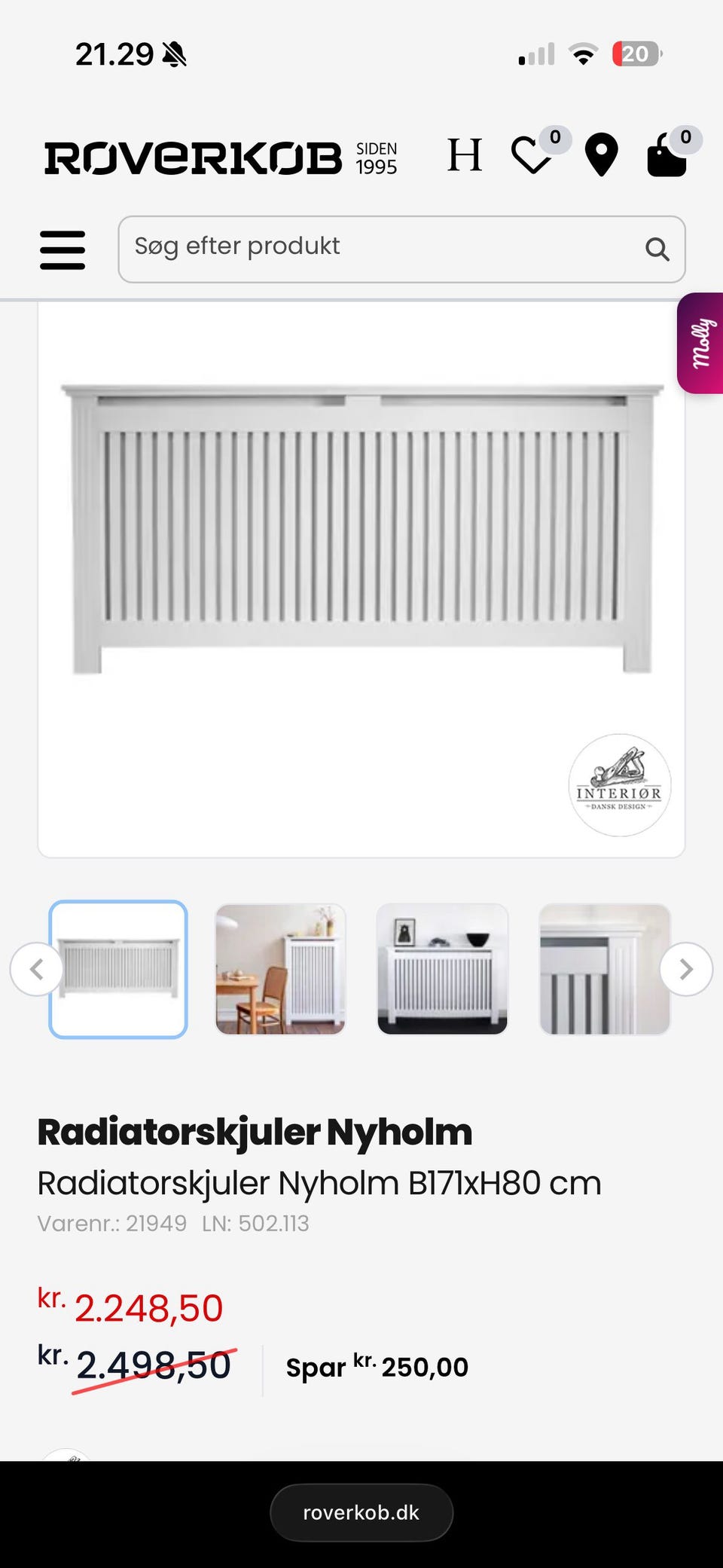Image resolution: width=723 pixels, height=1568 pixels.
Task: Select the dining room photo thumbnail
Action: point(280,970)
